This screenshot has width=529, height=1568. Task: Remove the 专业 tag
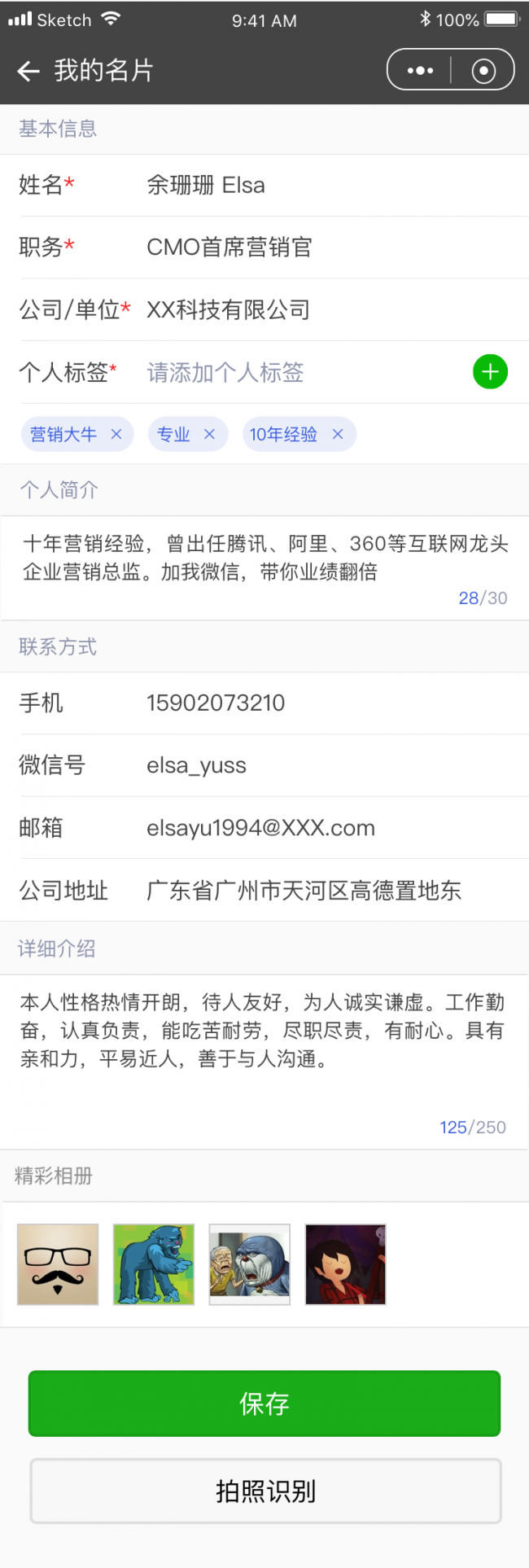tap(209, 435)
